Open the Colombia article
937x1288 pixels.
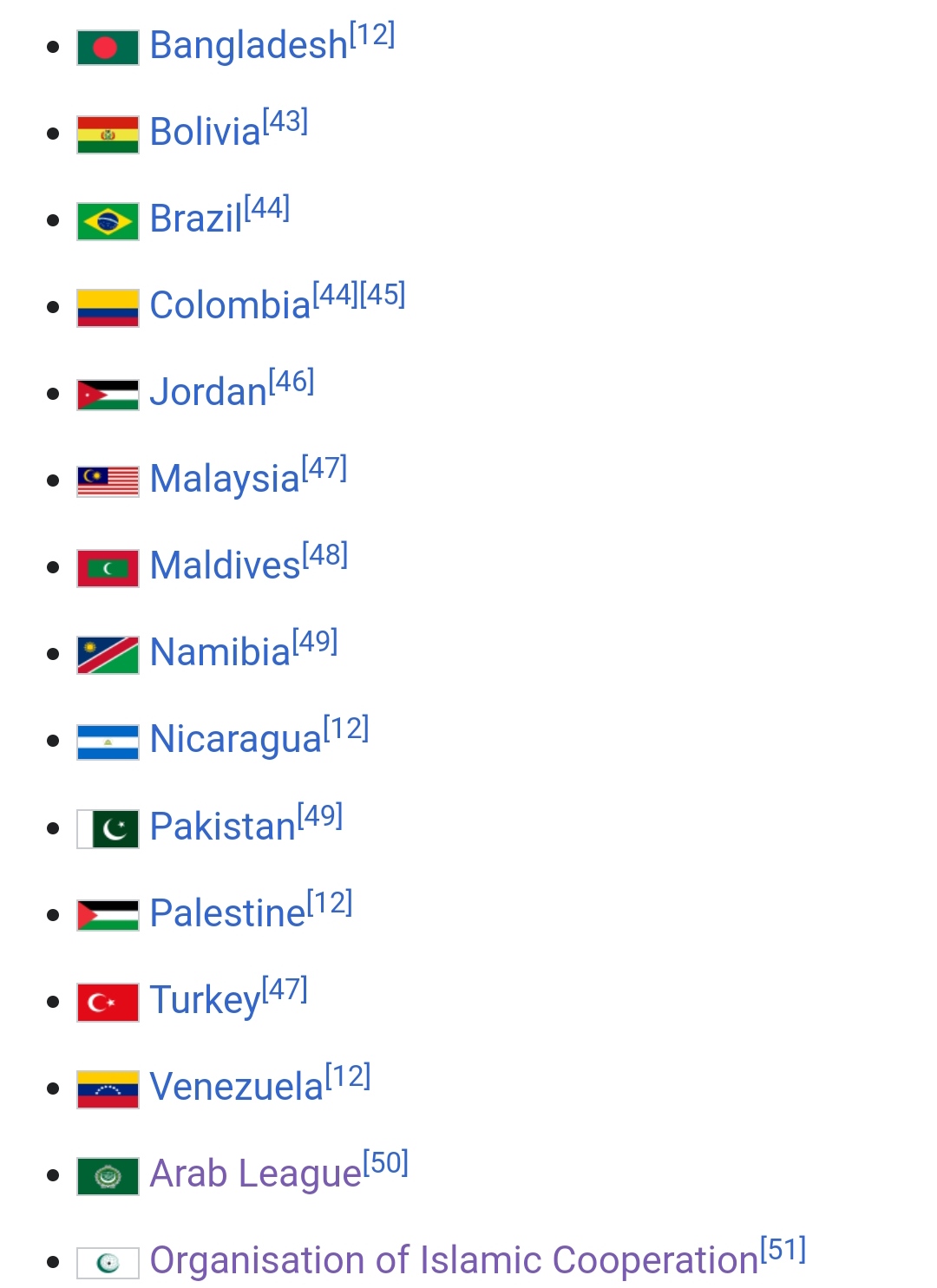point(230,306)
